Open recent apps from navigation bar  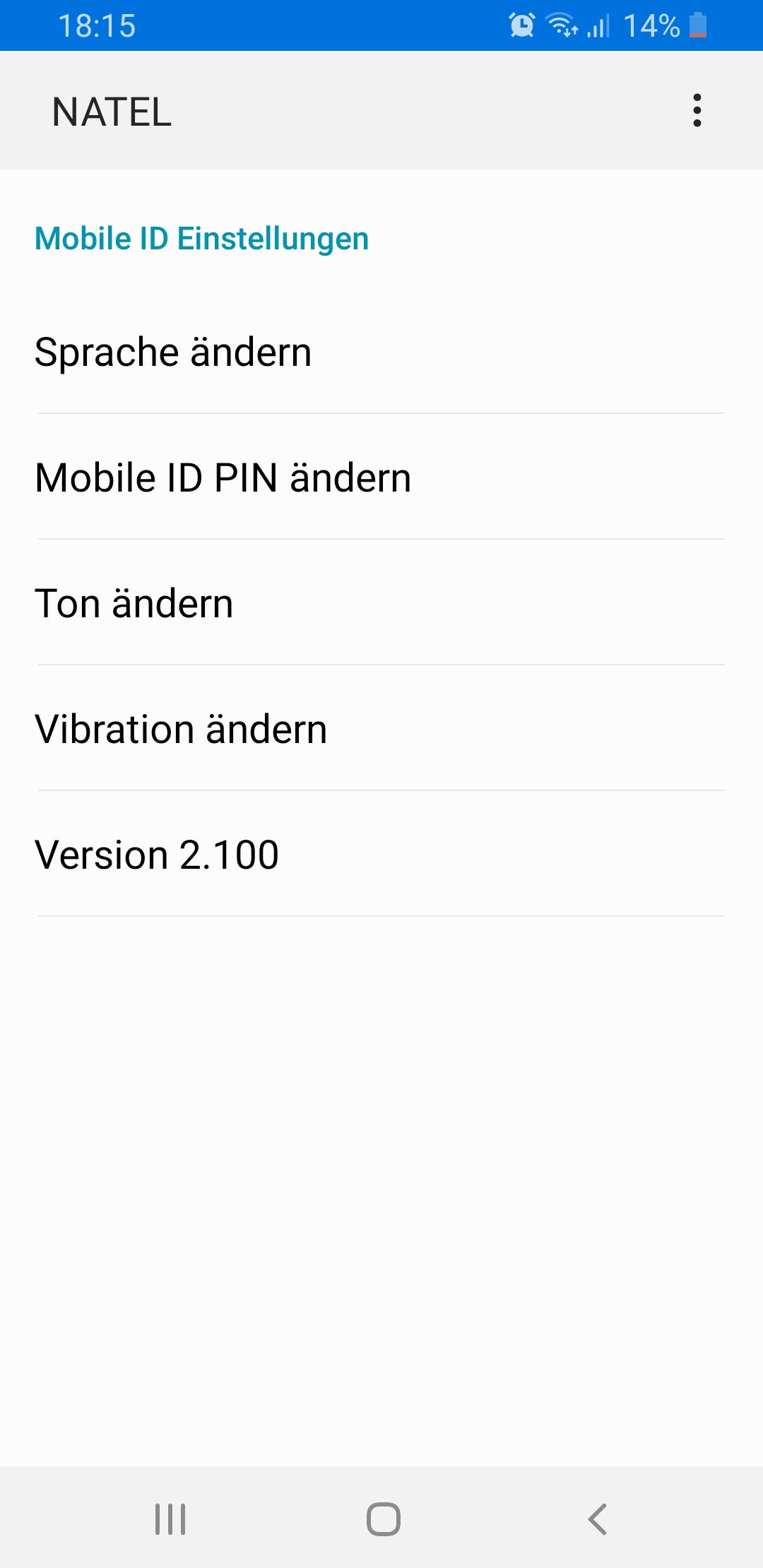(170, 1519)
